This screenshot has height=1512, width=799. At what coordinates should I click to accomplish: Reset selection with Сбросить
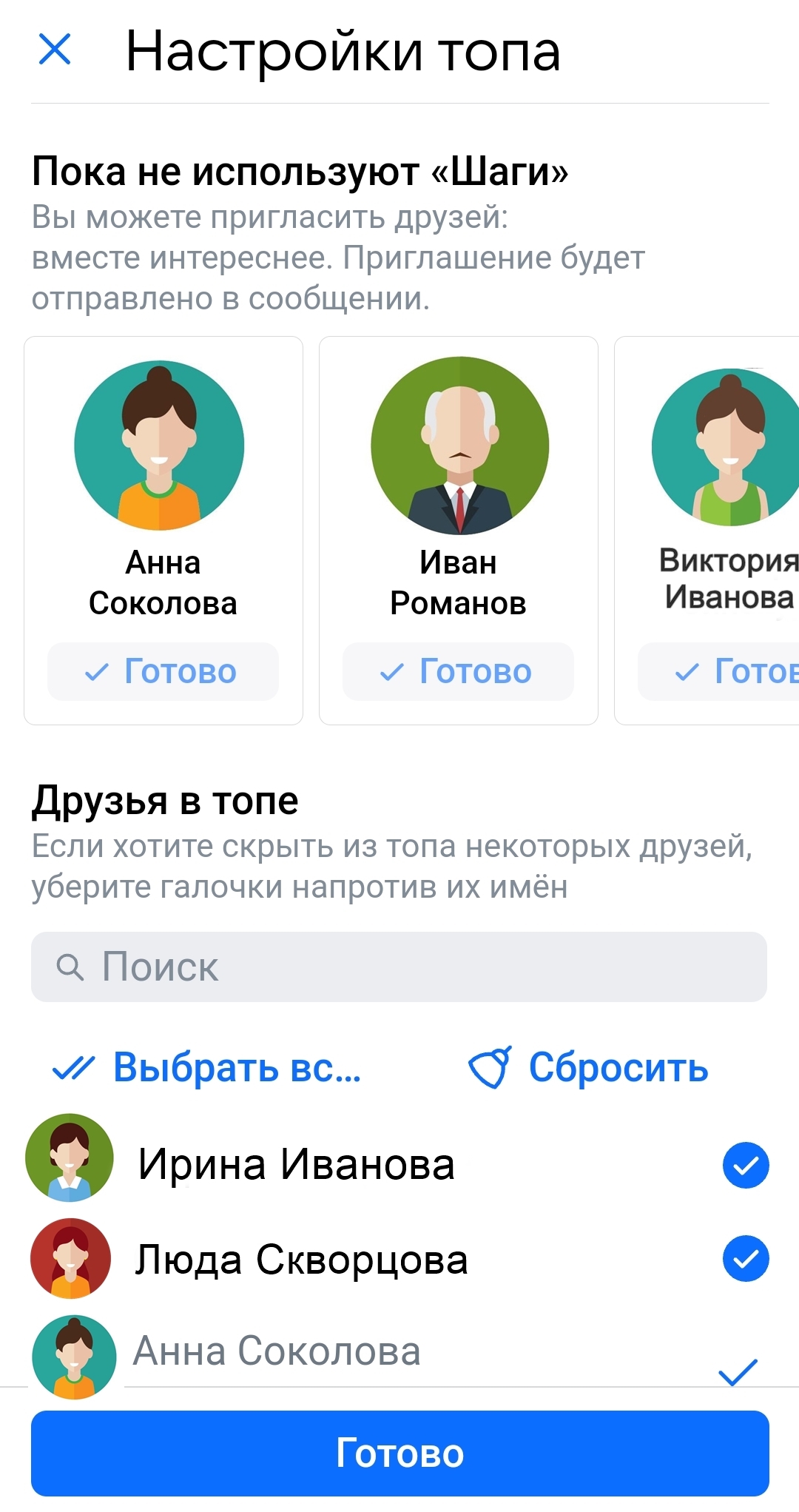pyautogui.click(x=589, y=1068)
